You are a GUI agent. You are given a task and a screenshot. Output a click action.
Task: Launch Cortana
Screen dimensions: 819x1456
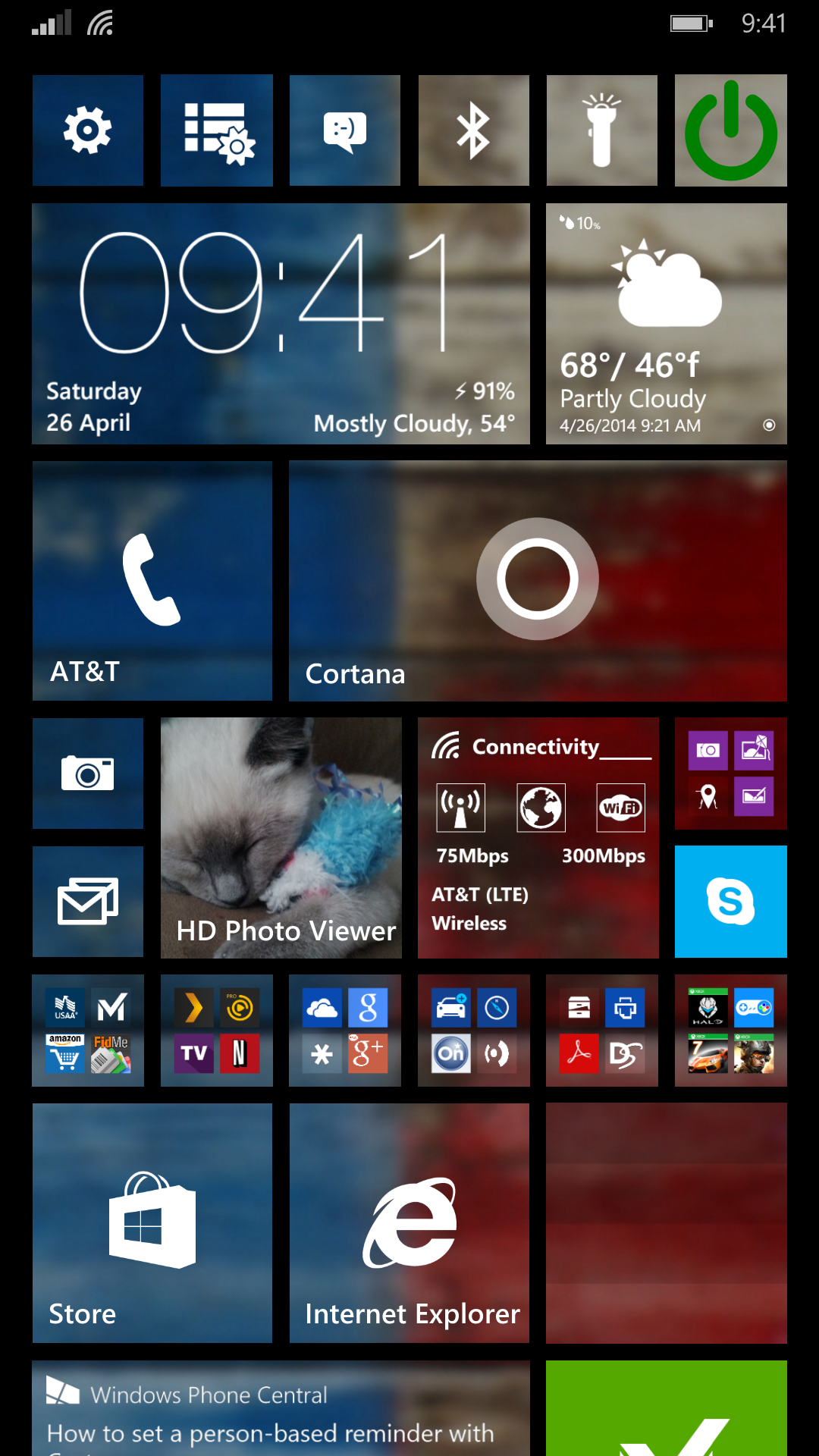(538, 581)
